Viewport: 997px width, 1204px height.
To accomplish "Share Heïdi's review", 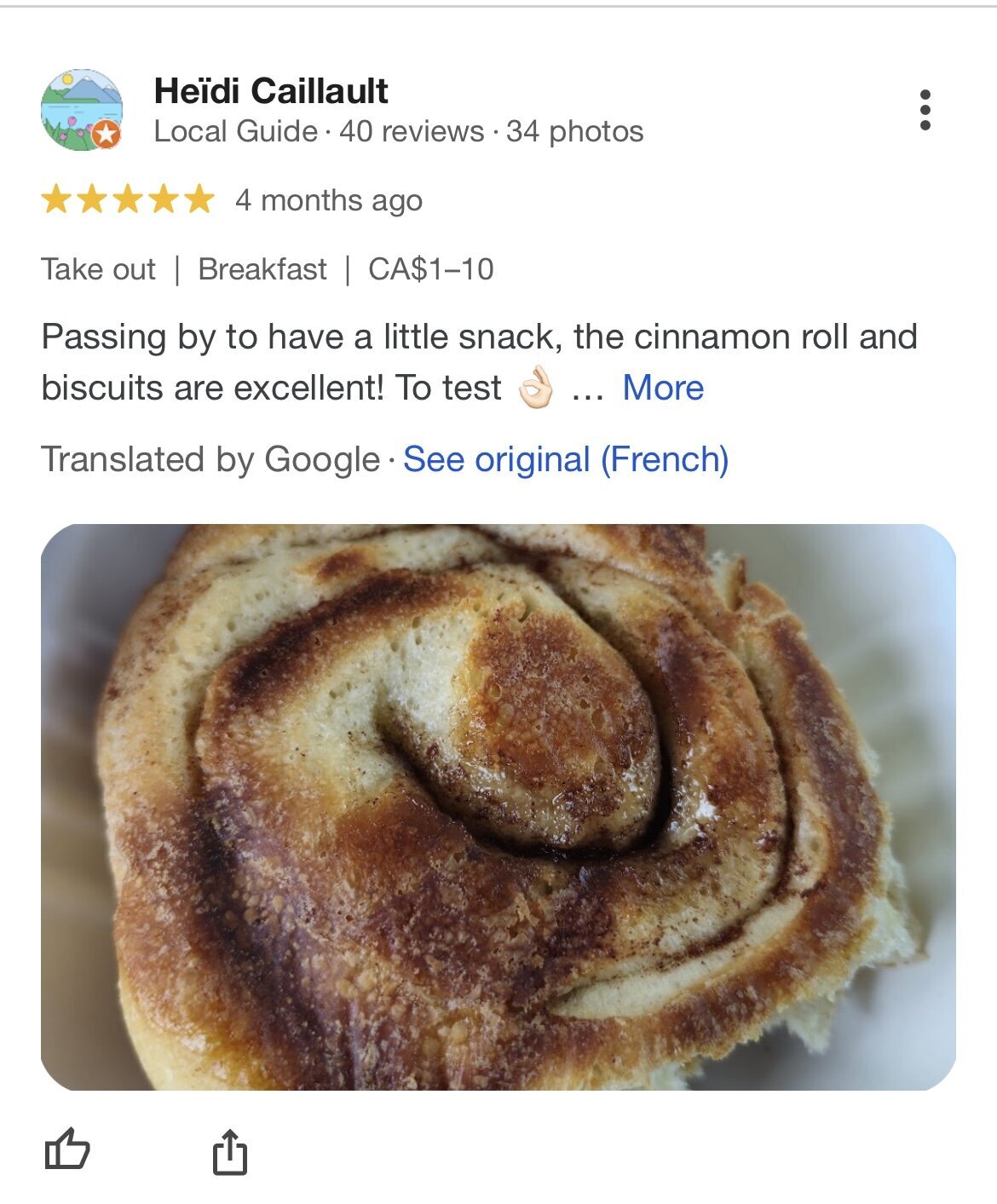I will [x=229, y=1152].
